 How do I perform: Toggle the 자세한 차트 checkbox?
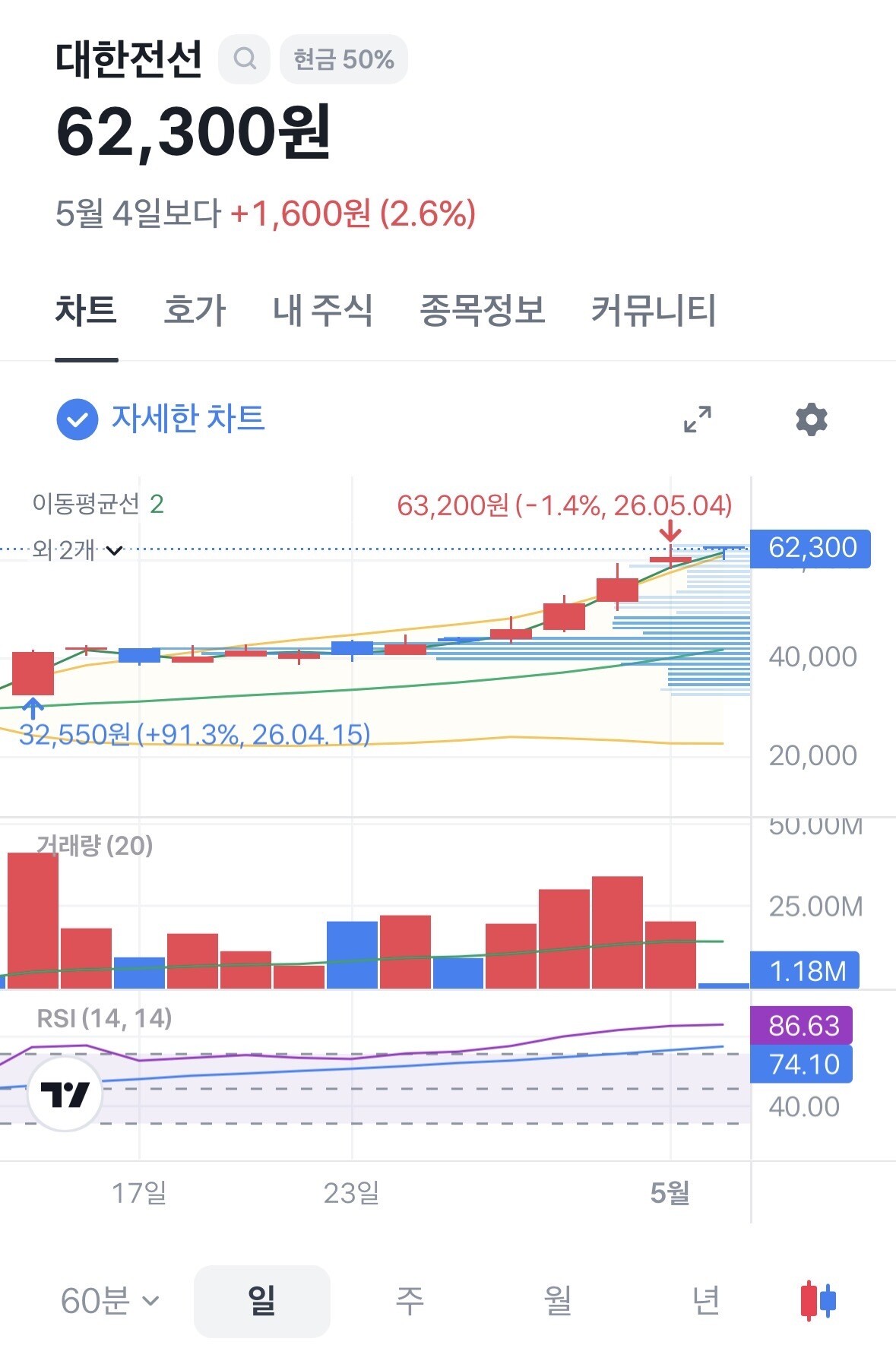(x=78, y=419)
